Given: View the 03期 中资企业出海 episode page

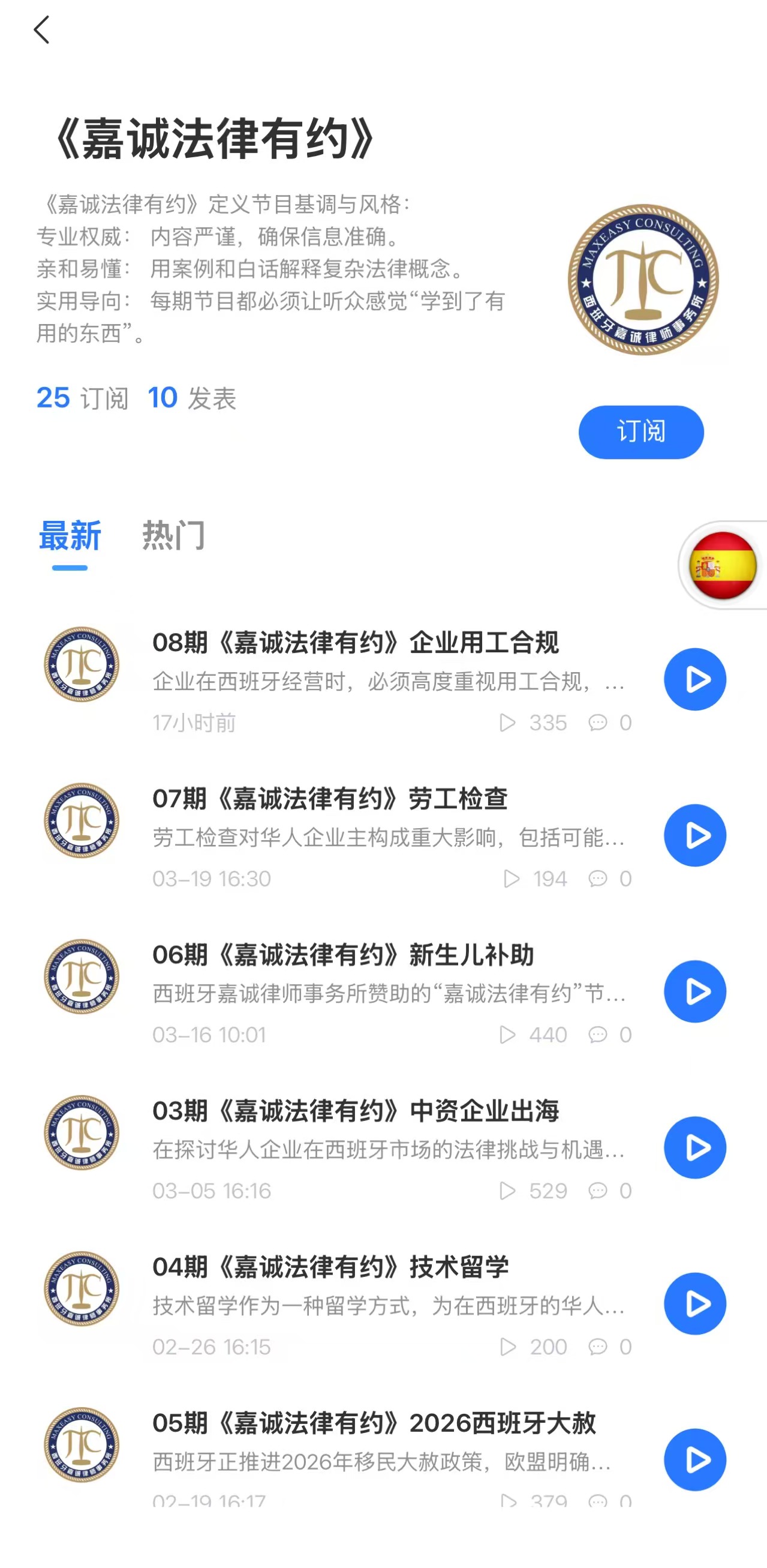Looking at the screenshot, I should 355,1111.
